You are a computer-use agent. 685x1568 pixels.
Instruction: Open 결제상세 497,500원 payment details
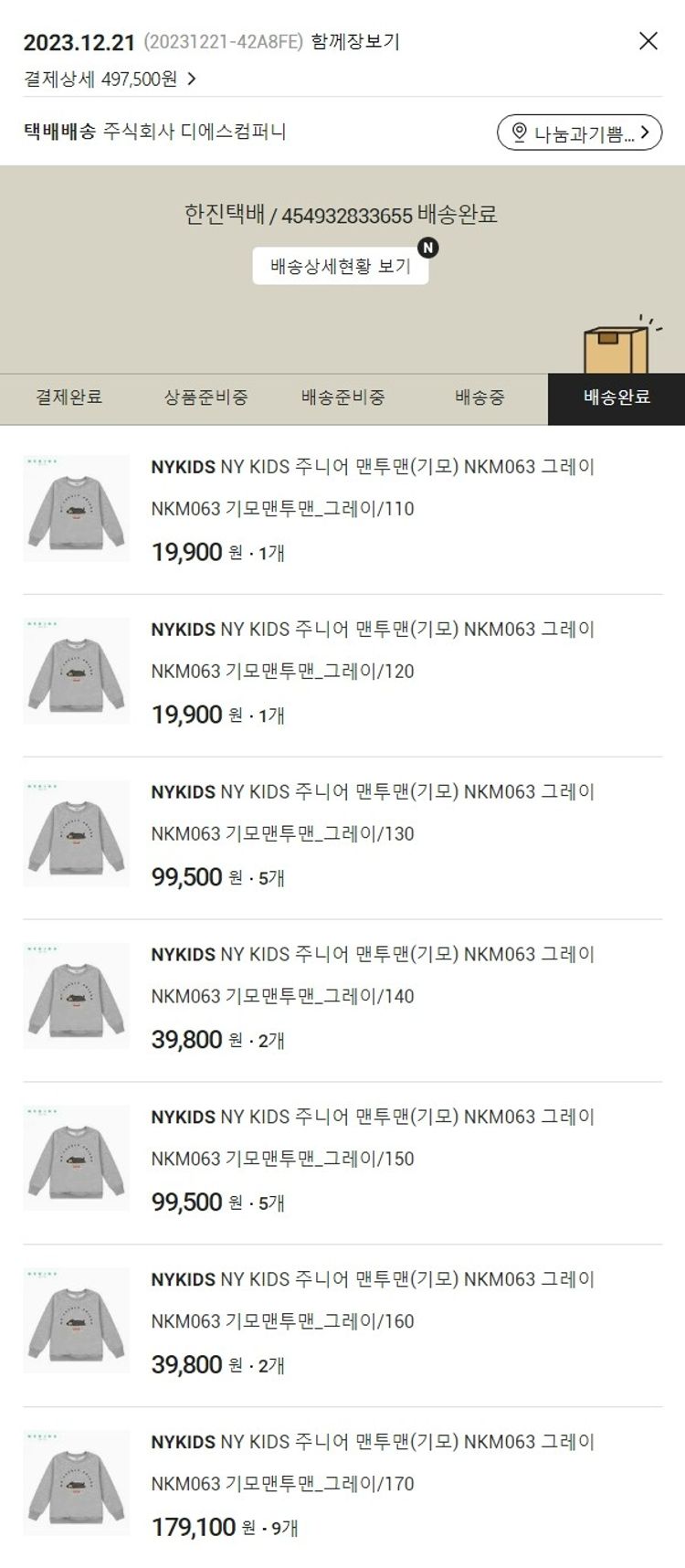(x=110, y=79)
